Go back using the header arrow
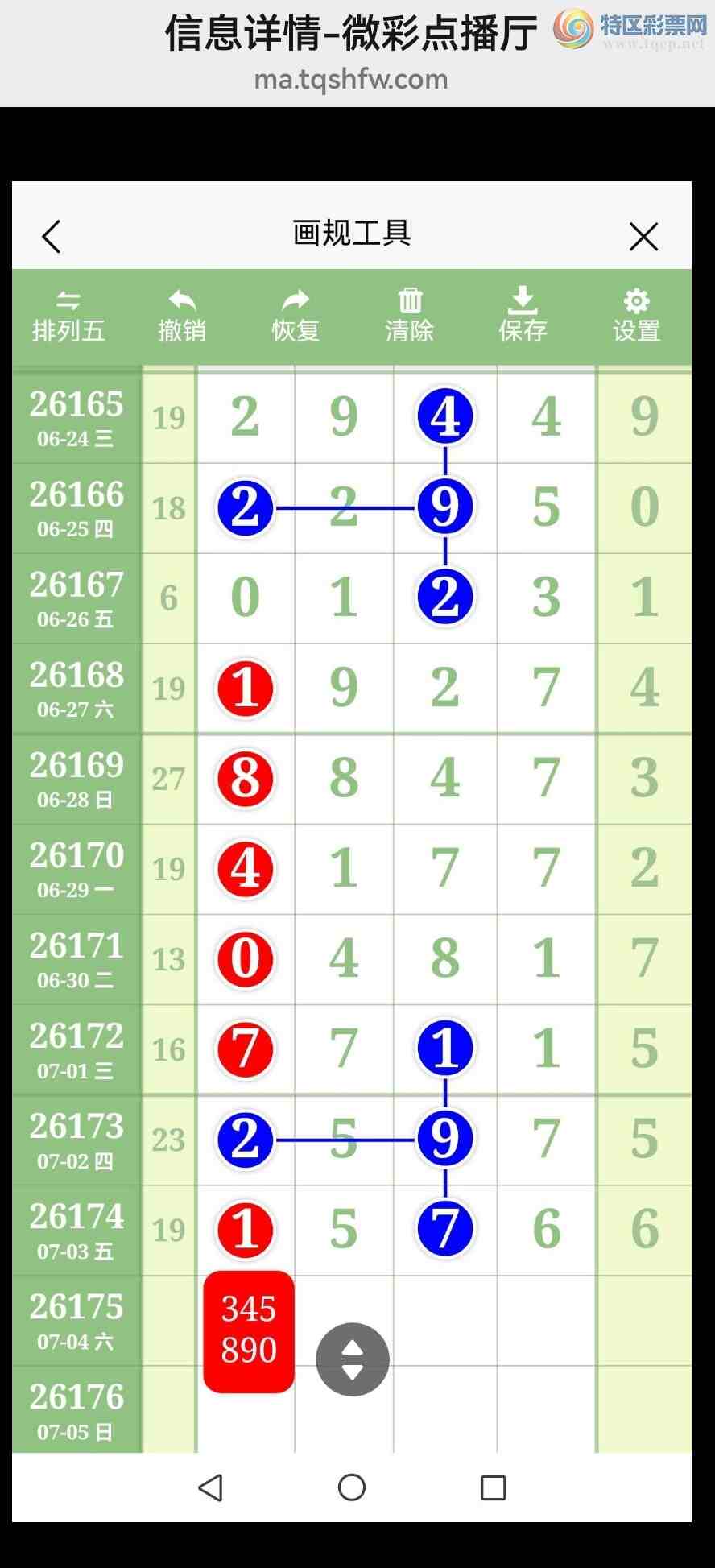 coord(52,237)
